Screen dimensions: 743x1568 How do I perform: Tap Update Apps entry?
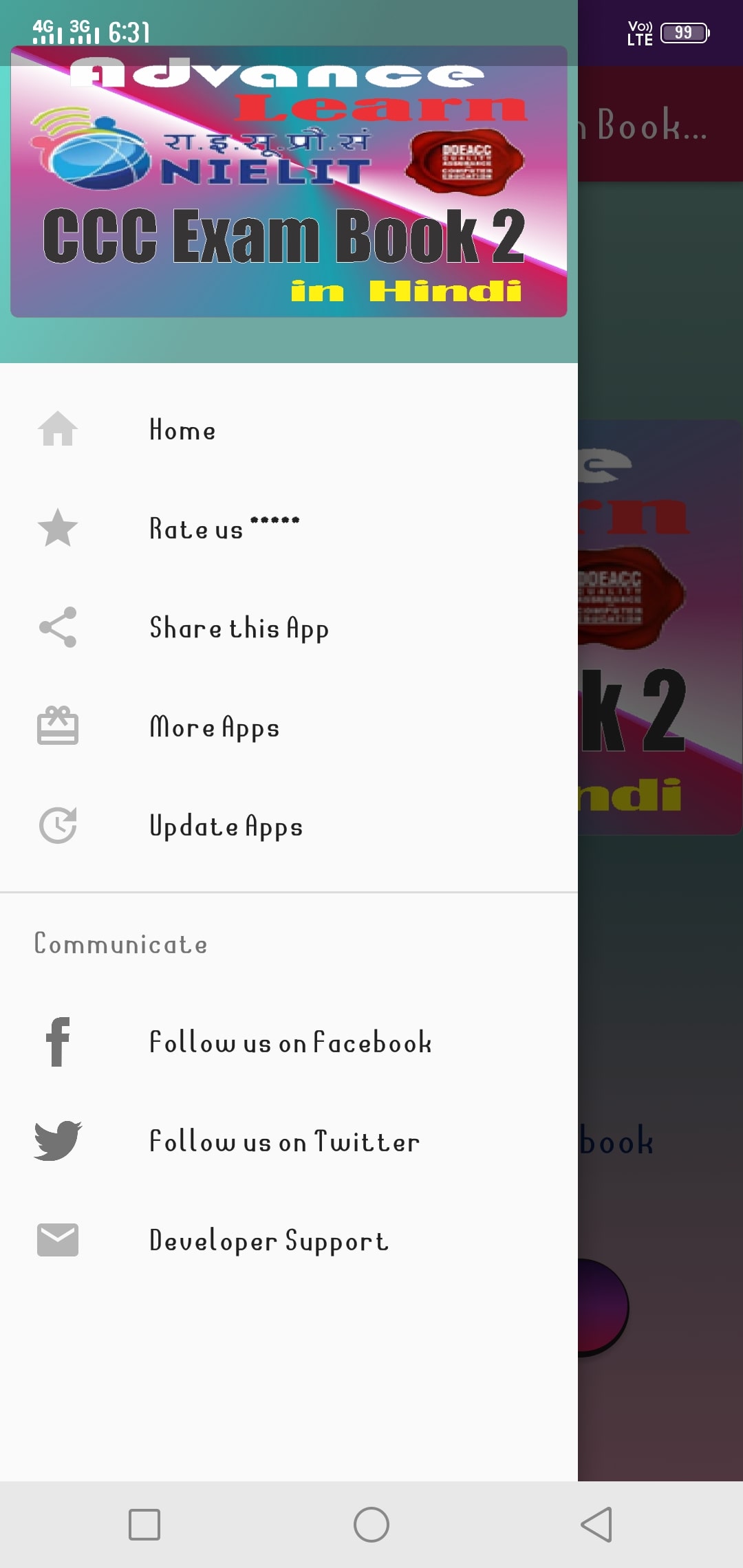tap(226, 827)
